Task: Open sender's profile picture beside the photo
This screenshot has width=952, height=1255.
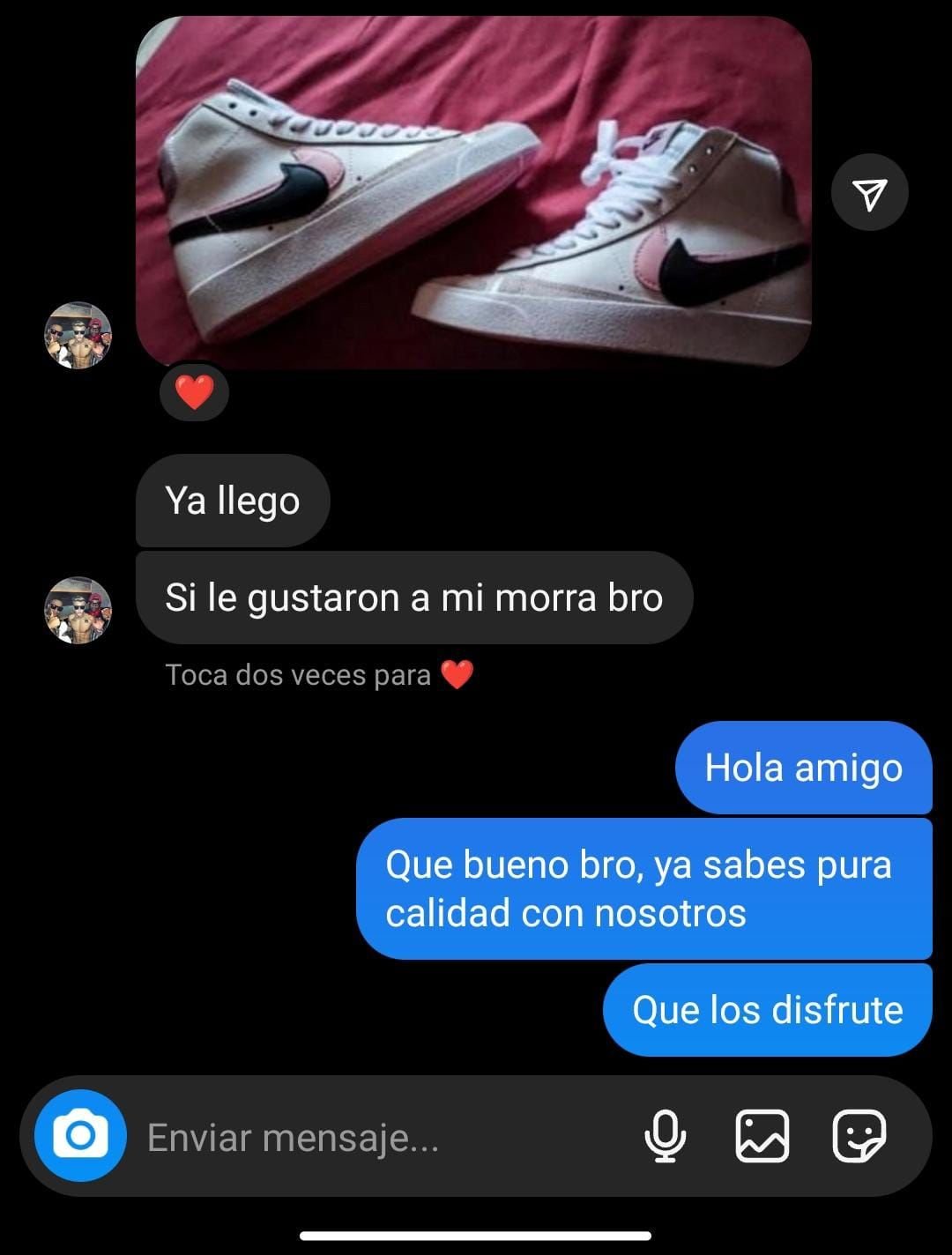Action: click(78, 335)
